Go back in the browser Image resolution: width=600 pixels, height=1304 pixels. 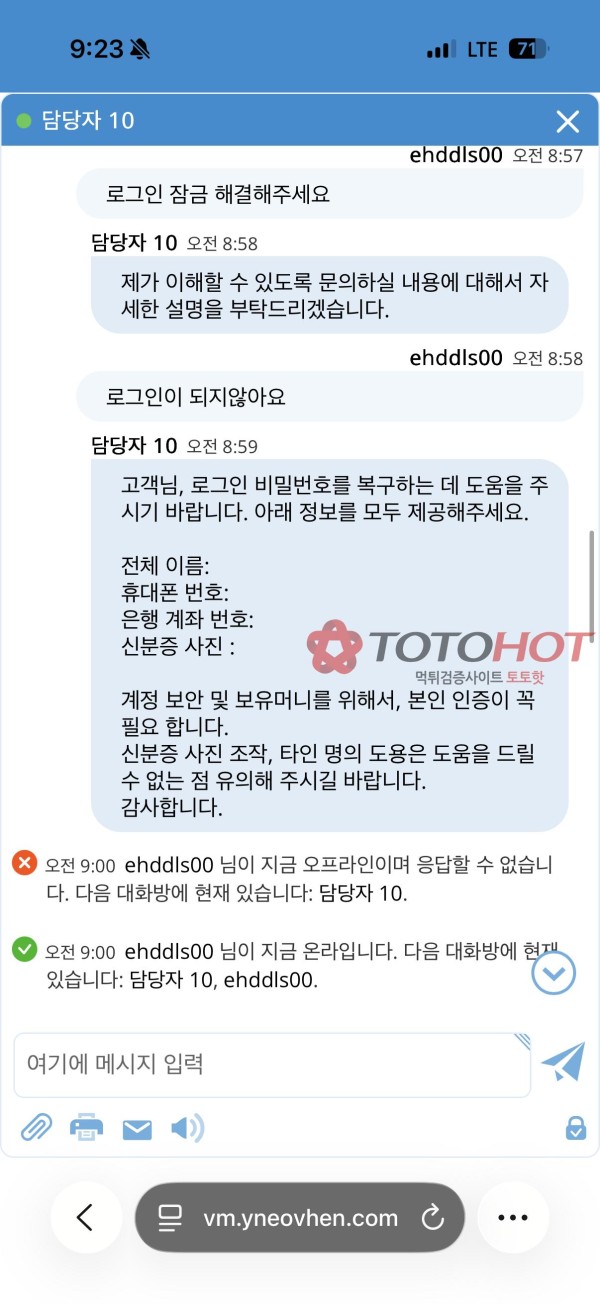(85, 1217)
